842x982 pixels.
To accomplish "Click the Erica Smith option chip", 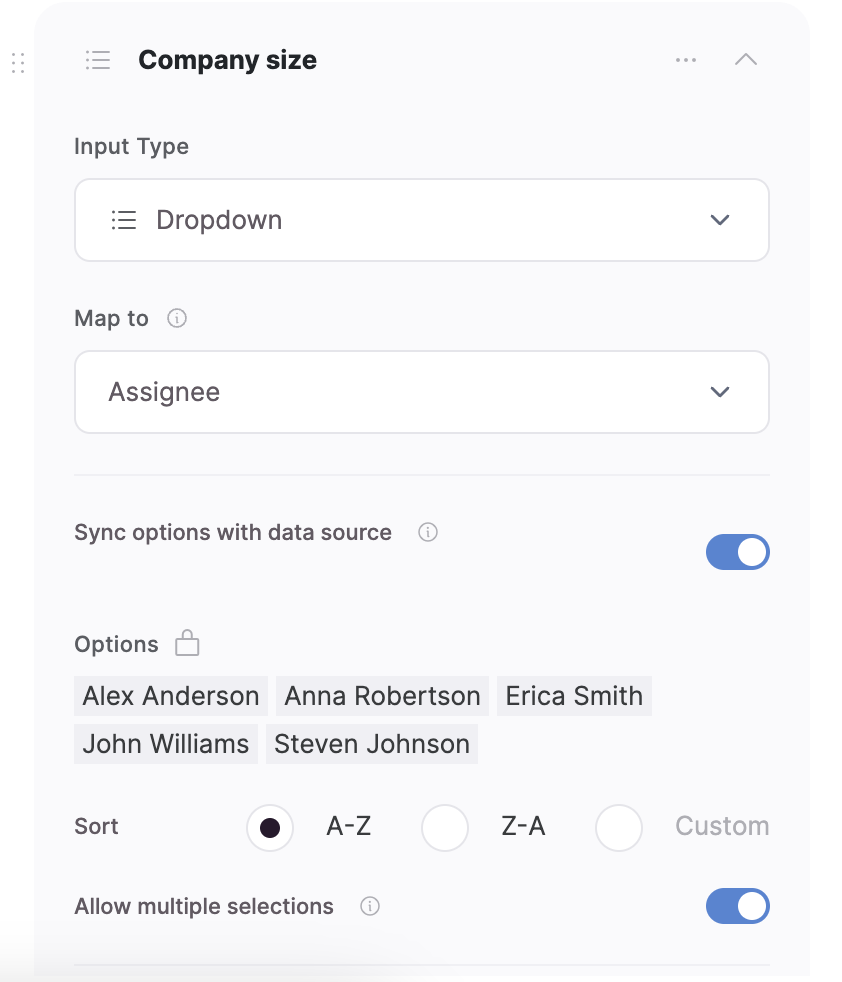I will tap(574, 695).
